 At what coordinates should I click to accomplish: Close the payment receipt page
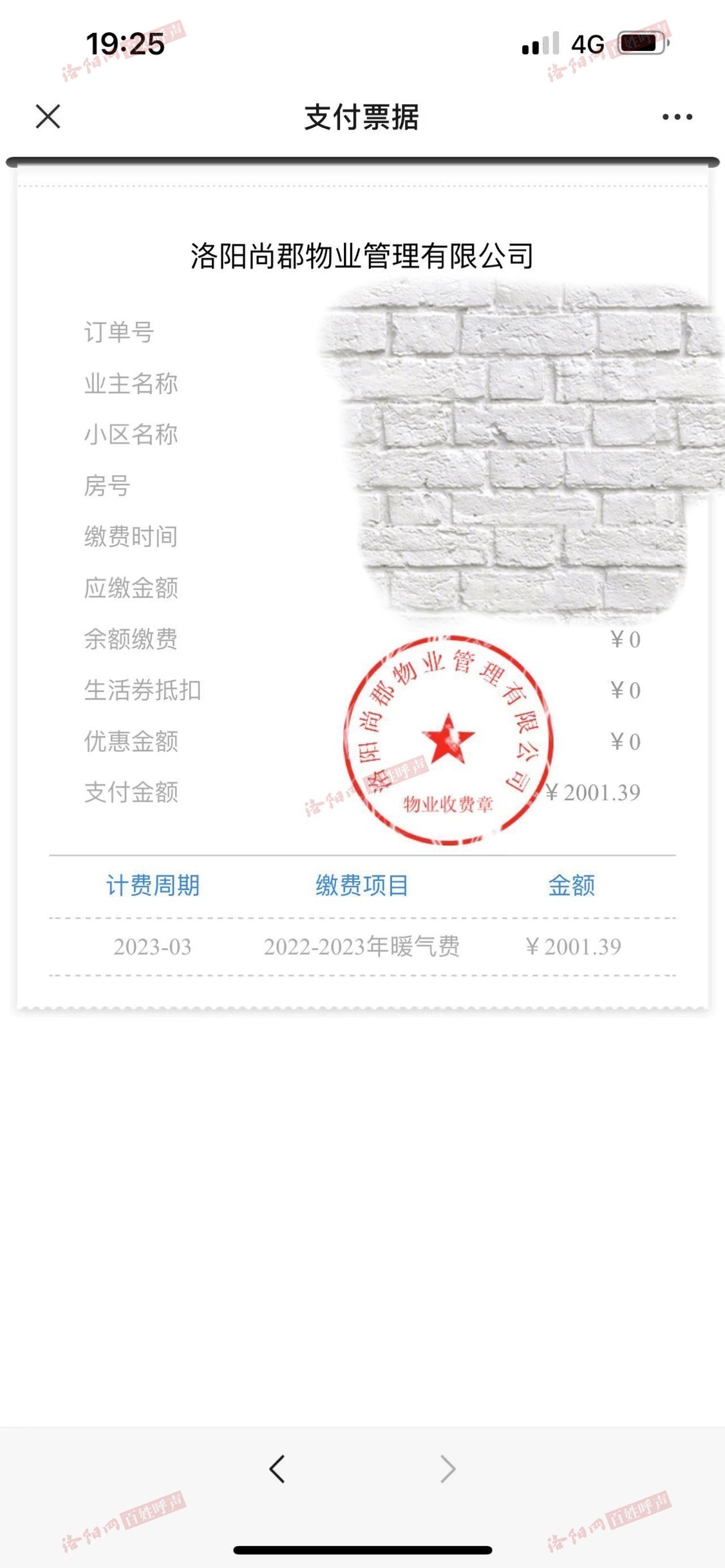click(48, 117)
